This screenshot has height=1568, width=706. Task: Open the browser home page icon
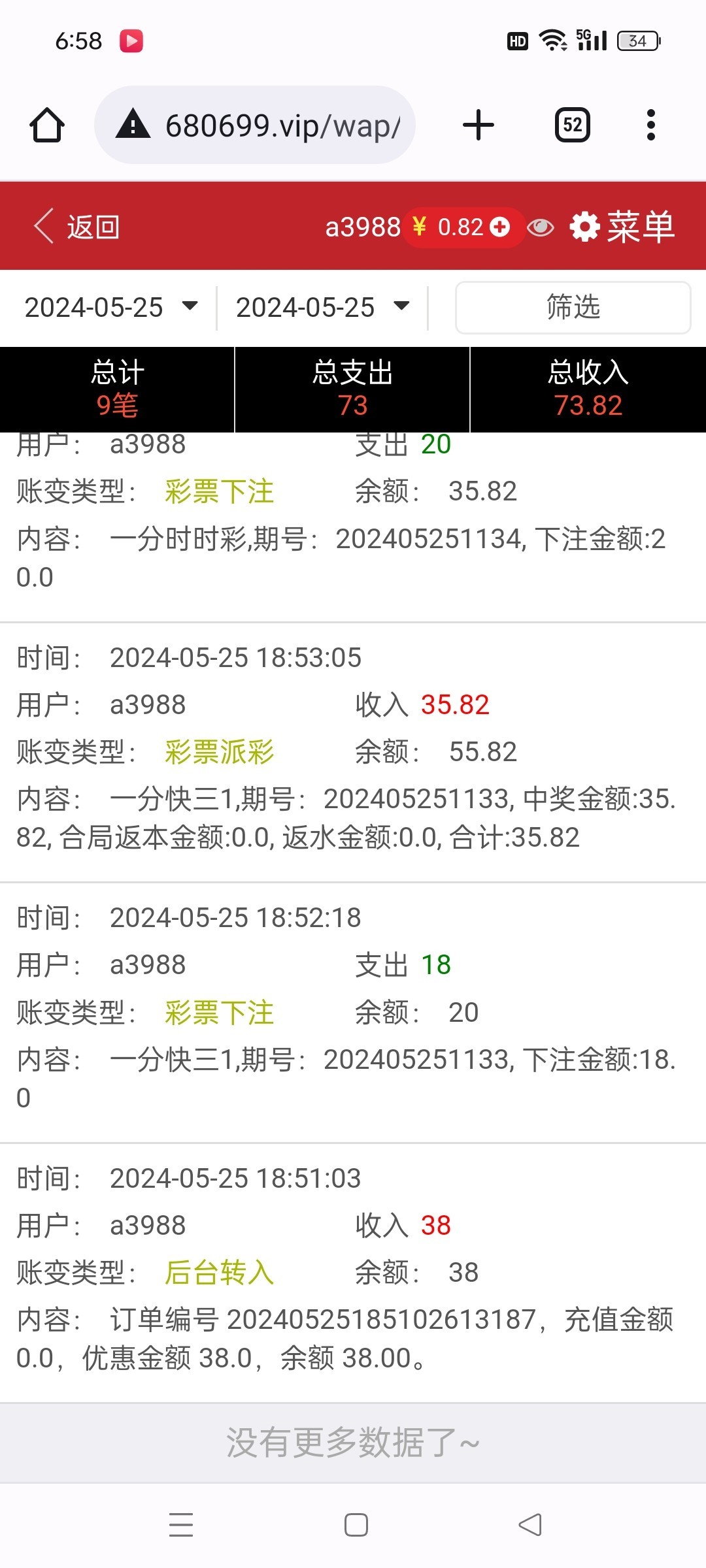[47, 125]
